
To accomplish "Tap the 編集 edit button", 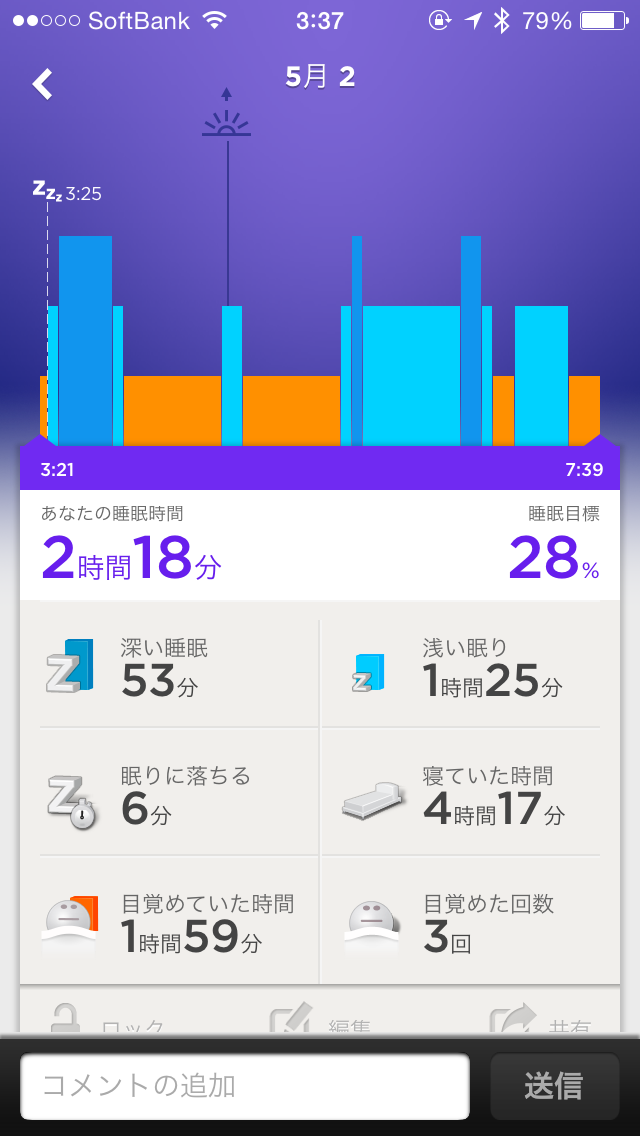I will pyautogui.click(x=320, y=1019).
